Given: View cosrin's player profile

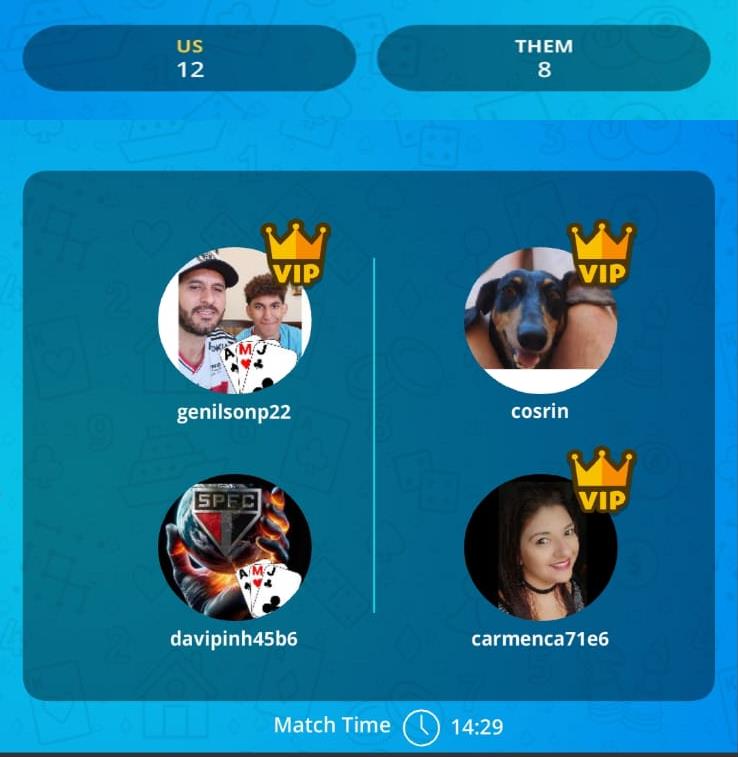Looking at the screenshot, I should [540, 320].
